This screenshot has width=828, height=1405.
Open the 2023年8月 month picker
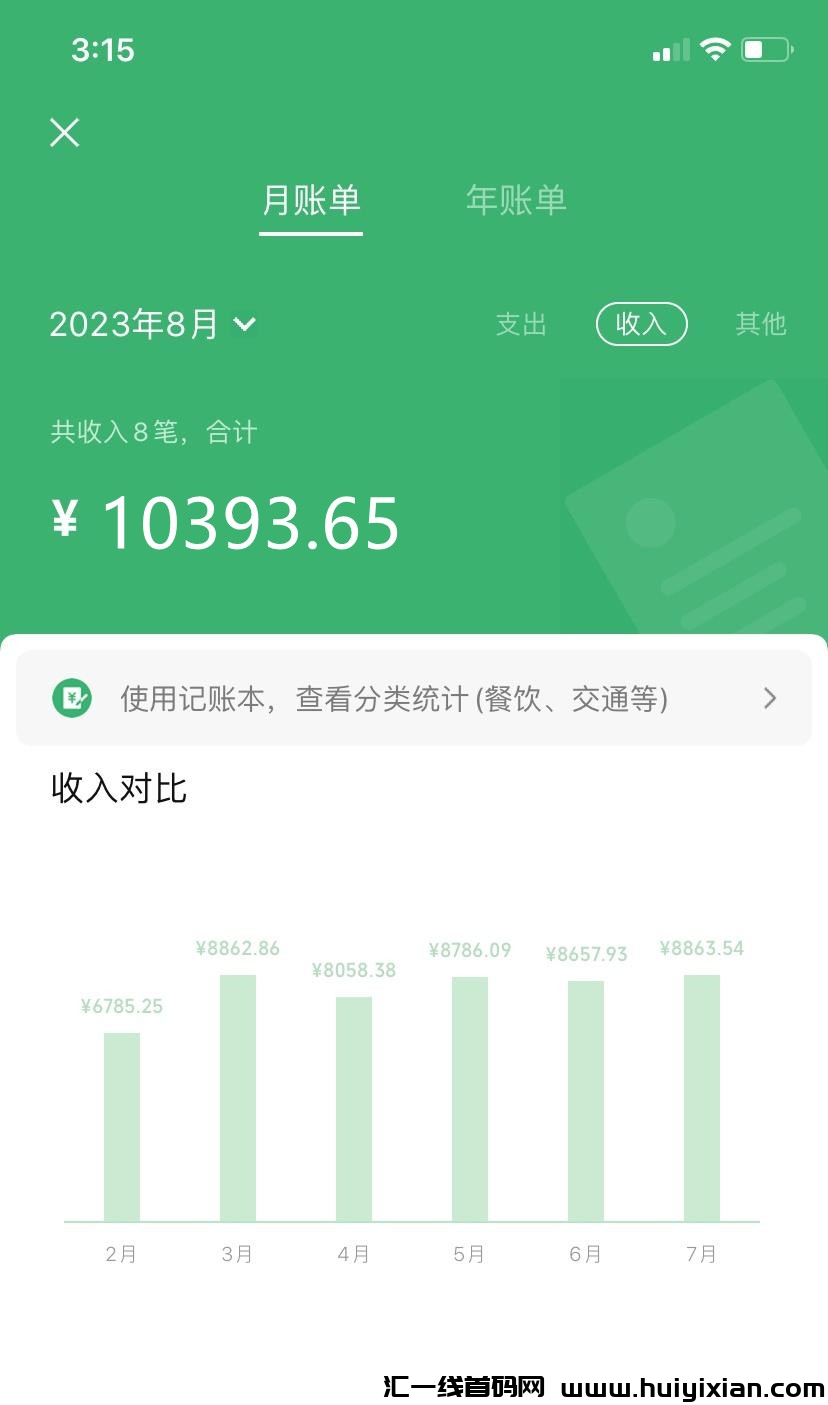click(153, 324)
